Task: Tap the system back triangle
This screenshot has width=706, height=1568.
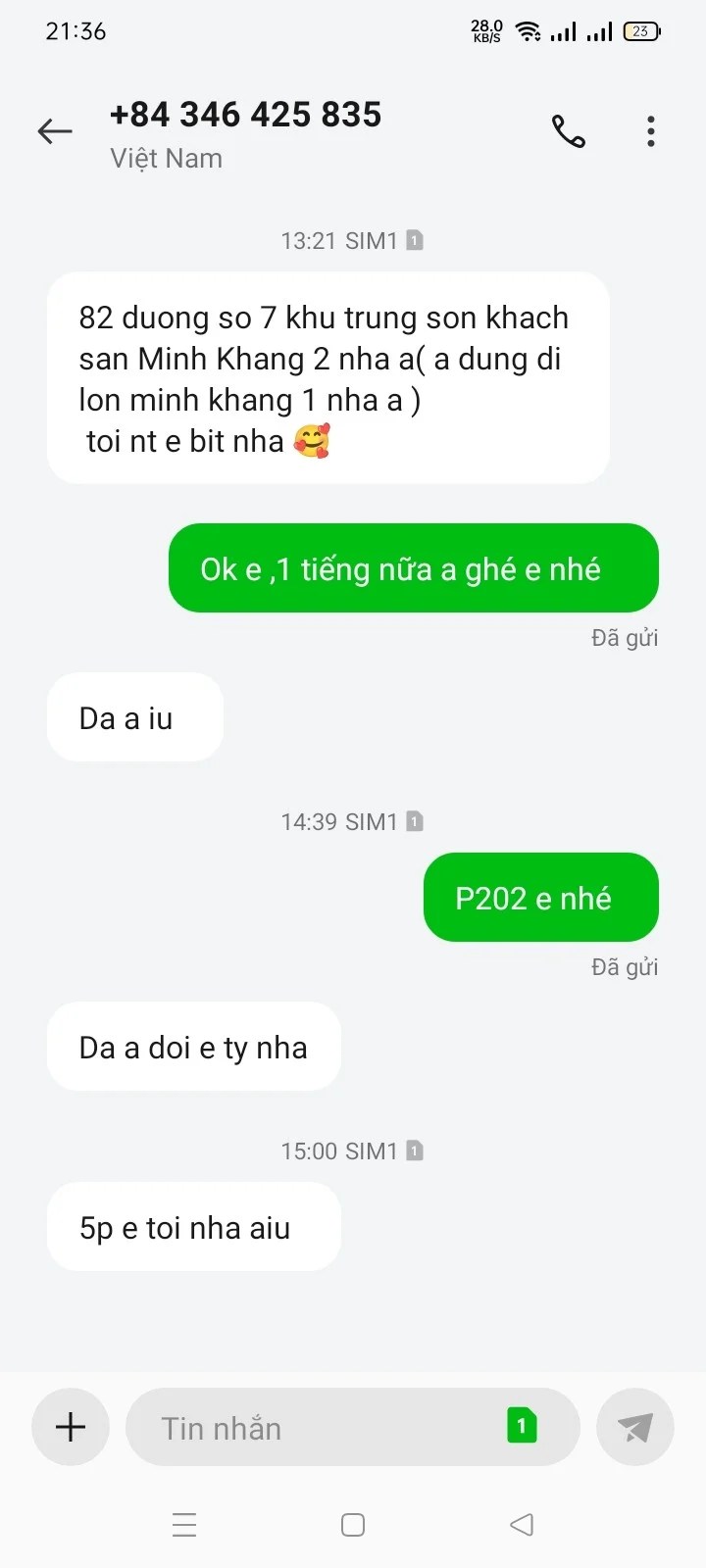Action: (x=522, y=1525)
